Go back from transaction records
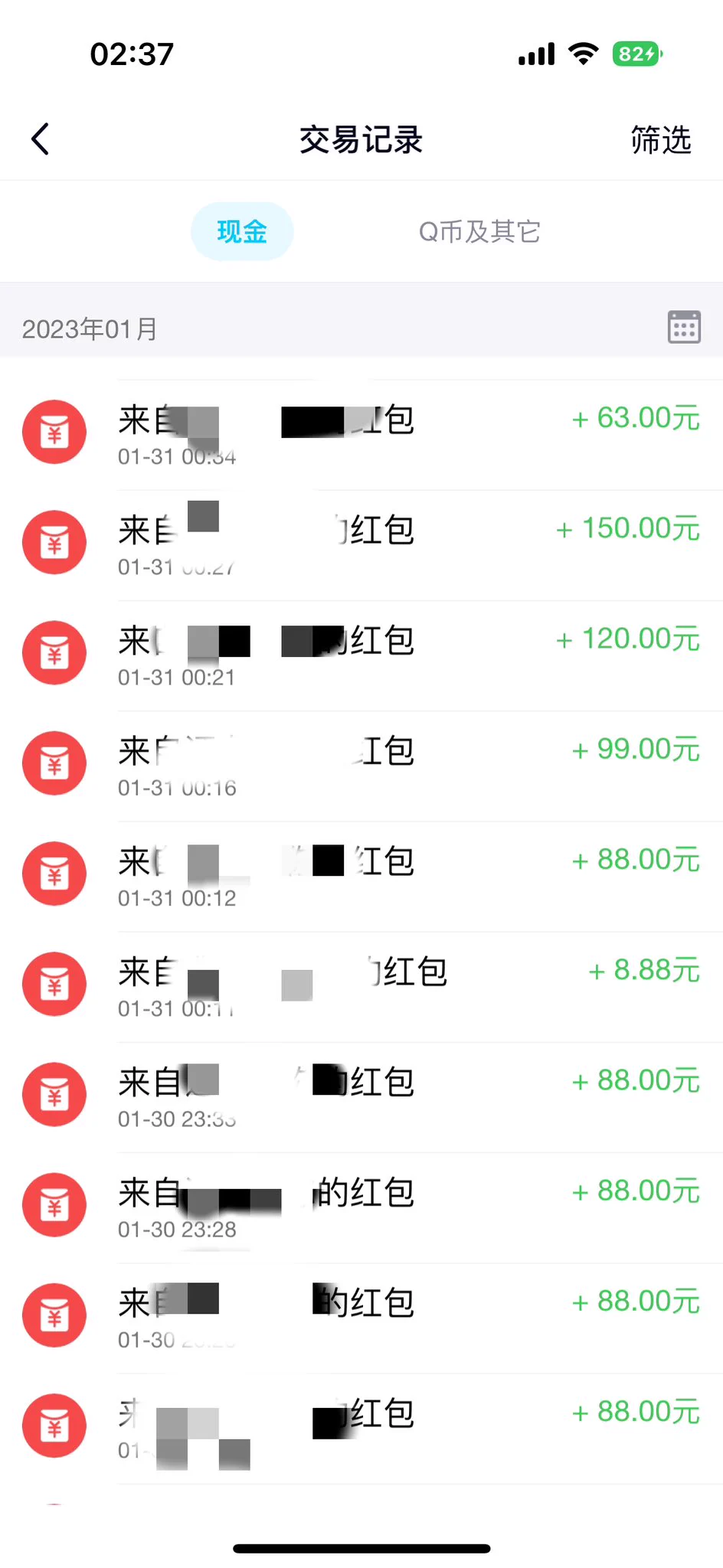 (41, 139)
